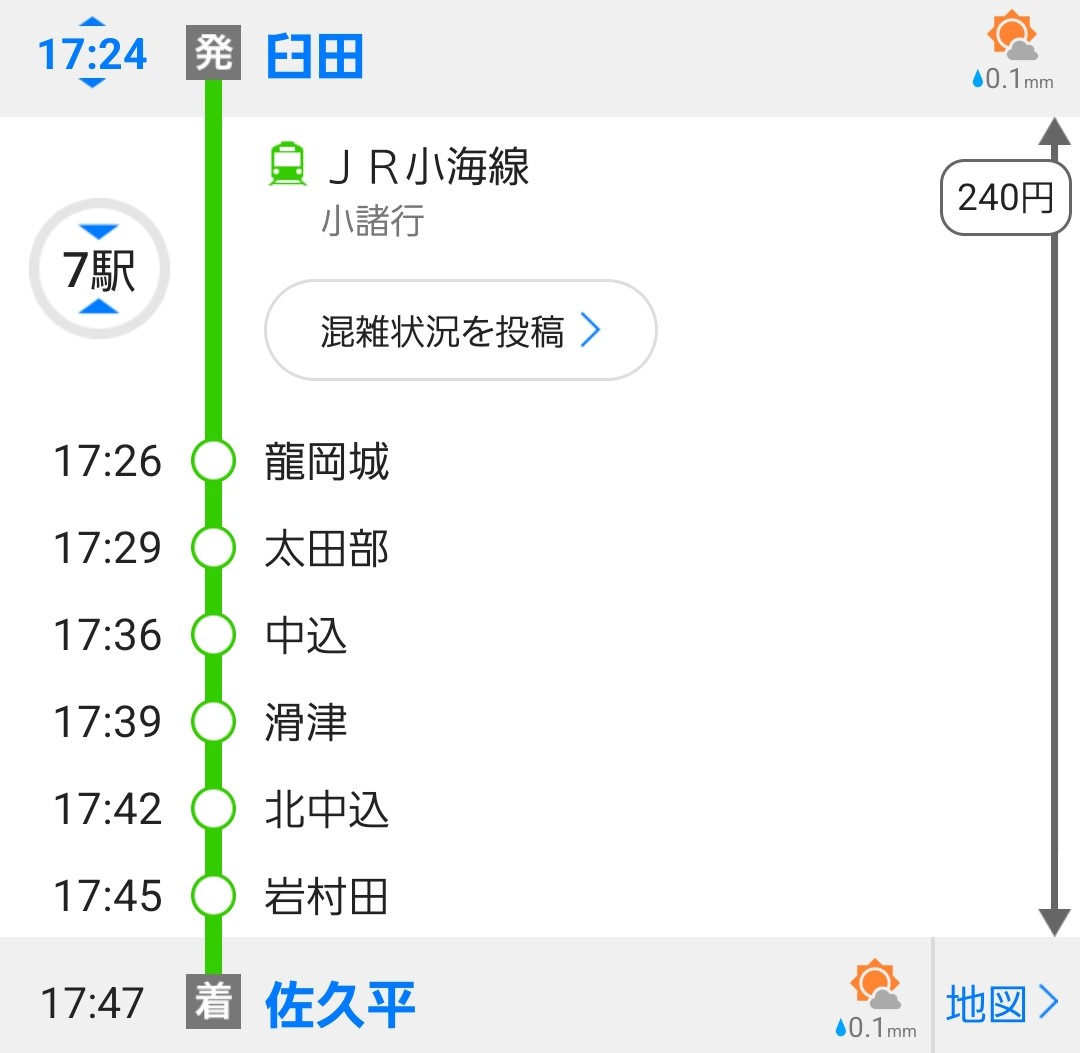Viewport: 1080px width, 1053px height.
Task: Open the departure station 臼田
Action: [314, 56]
